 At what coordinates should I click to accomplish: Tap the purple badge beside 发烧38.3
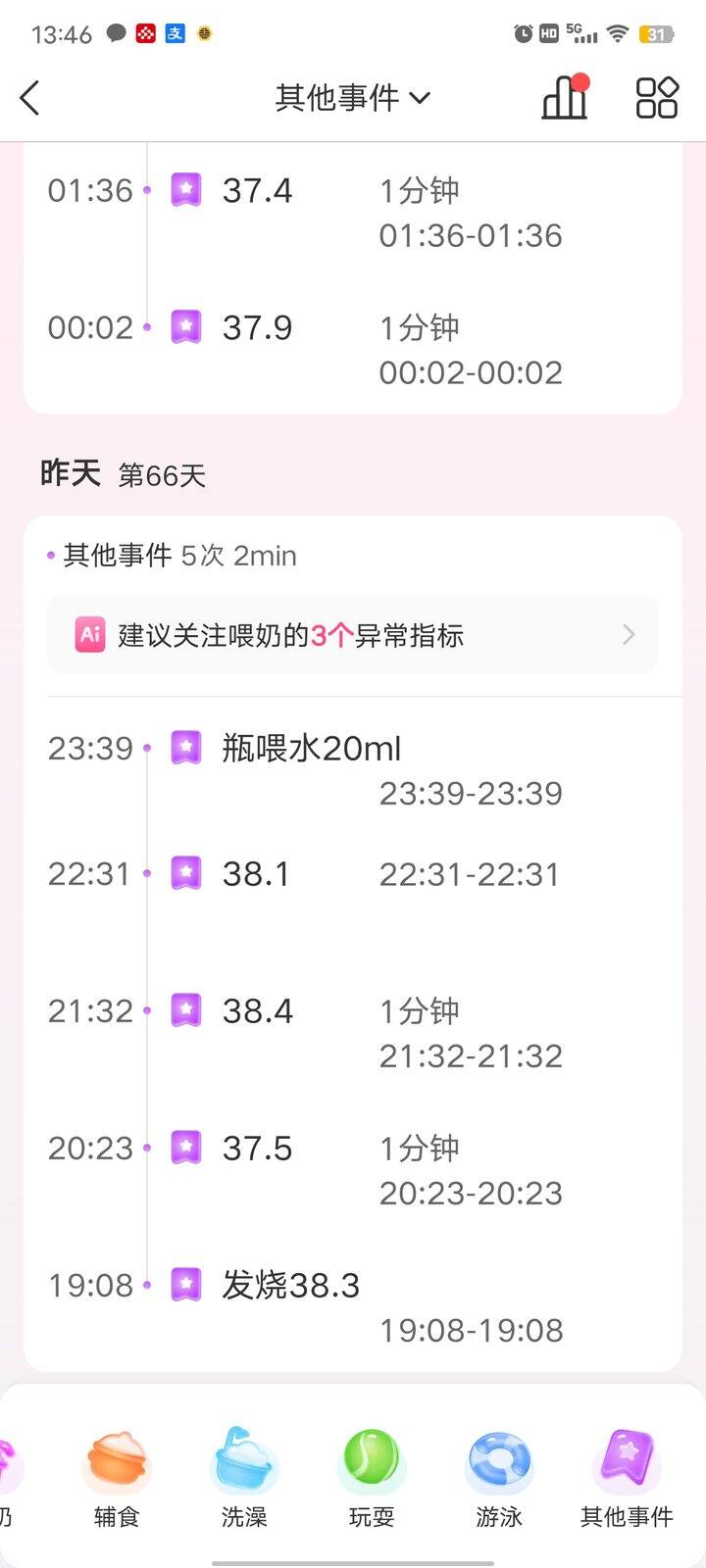pyautogui.click(x=185, y=1285)
